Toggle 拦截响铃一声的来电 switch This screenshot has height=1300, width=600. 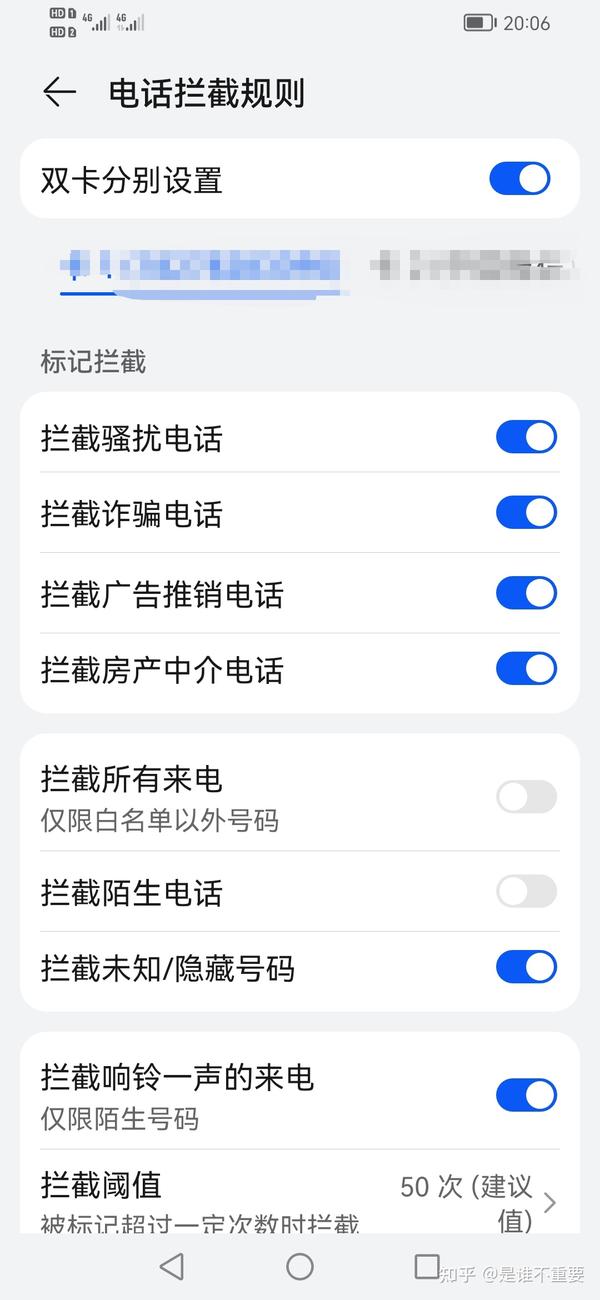(x=526, y=1095)
